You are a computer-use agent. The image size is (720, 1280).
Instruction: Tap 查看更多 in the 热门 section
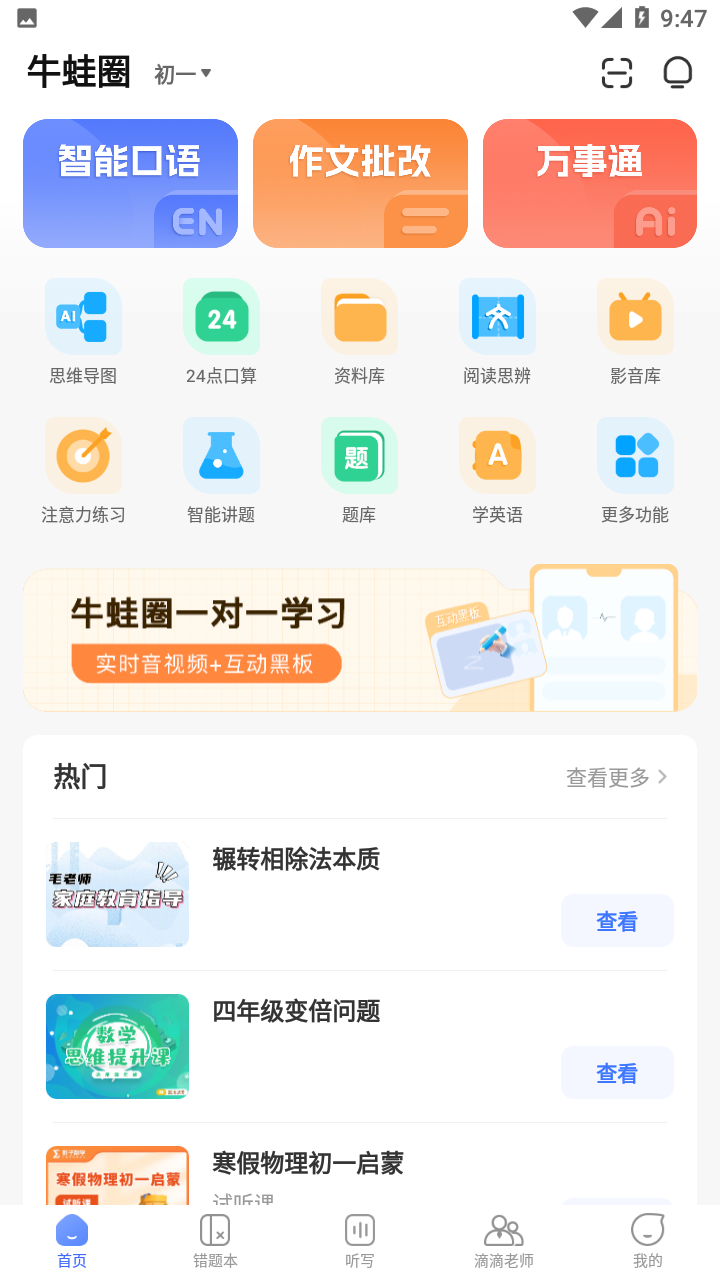(x=616, y=777)
